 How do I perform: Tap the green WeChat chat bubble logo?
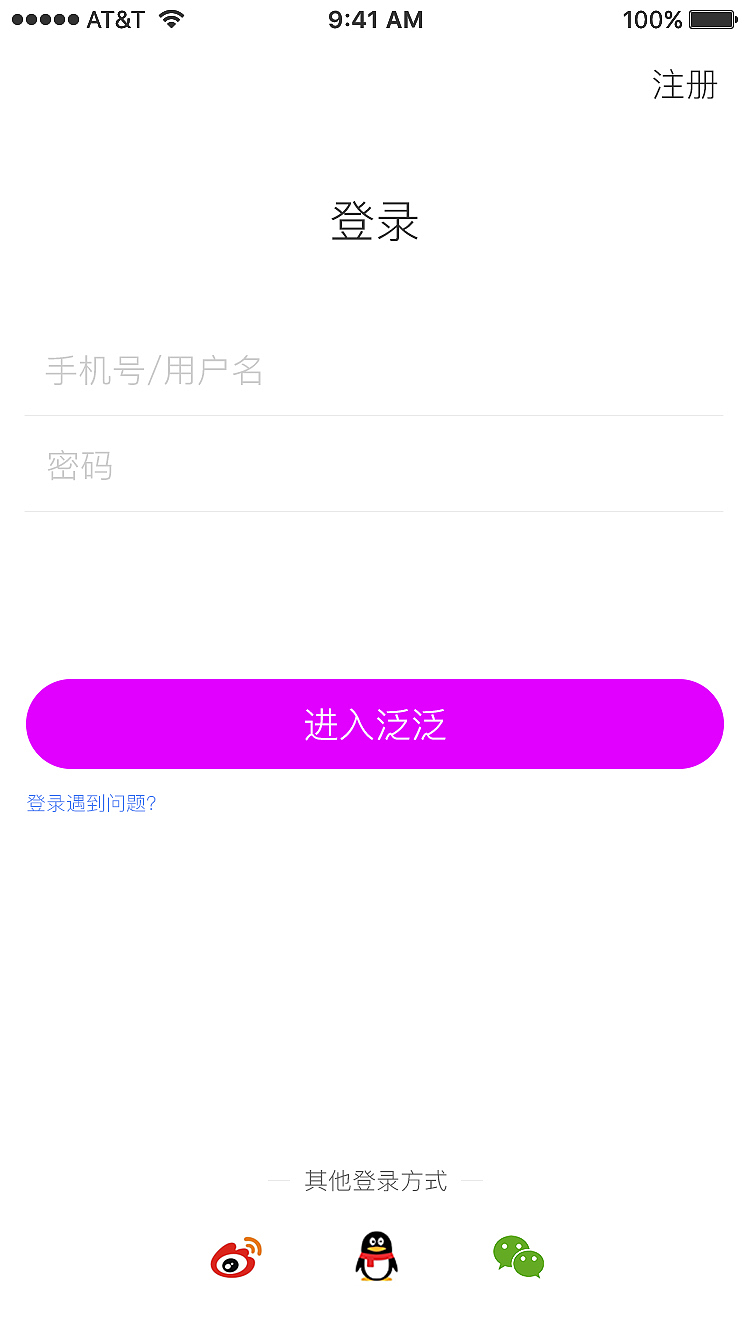(x=516, y=1257)
